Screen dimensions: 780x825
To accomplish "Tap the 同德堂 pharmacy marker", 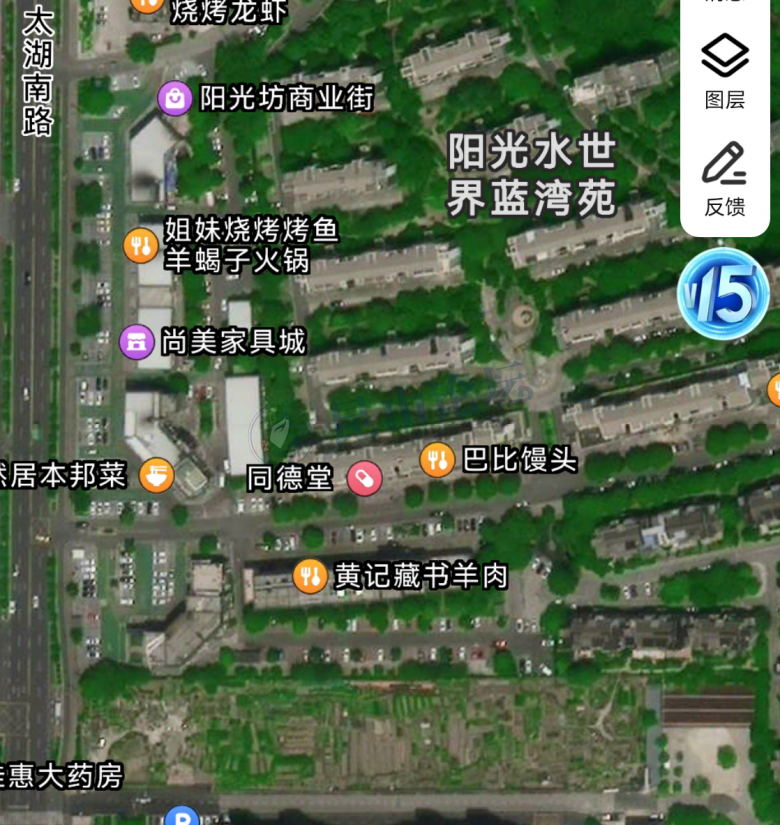I will [364, 478].
